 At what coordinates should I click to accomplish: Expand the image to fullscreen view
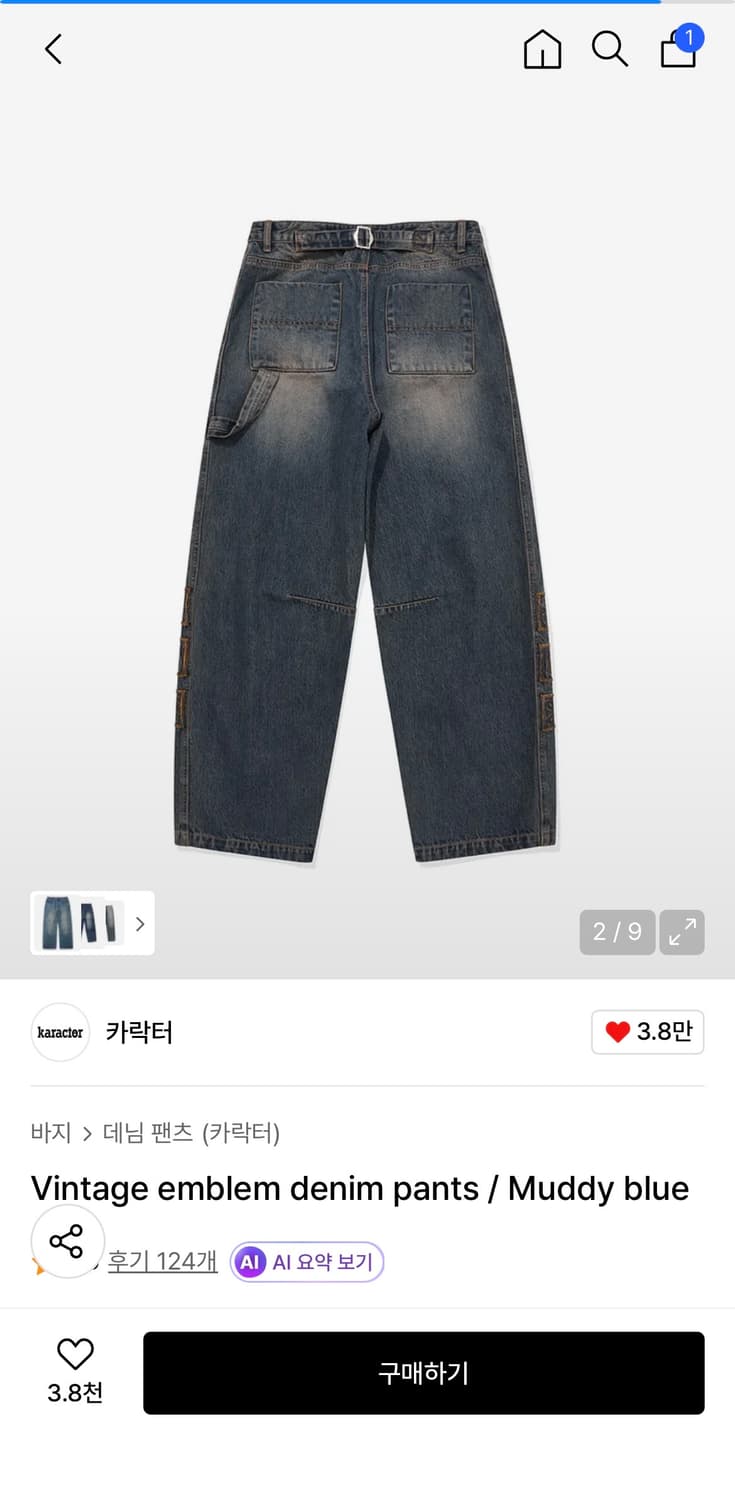(x=682, y=932)
